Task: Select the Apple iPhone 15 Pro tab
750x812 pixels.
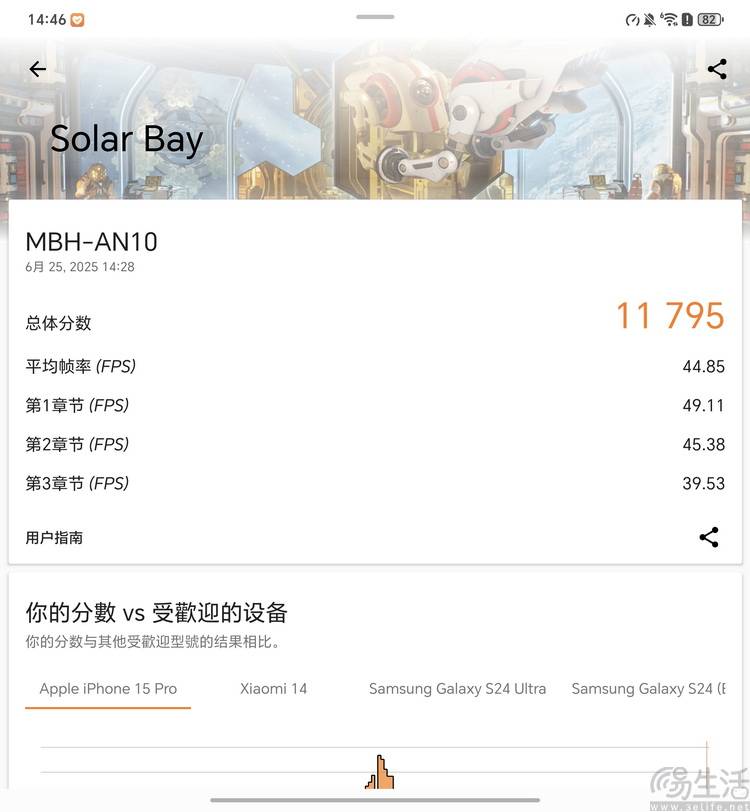Action: (108, 689)
